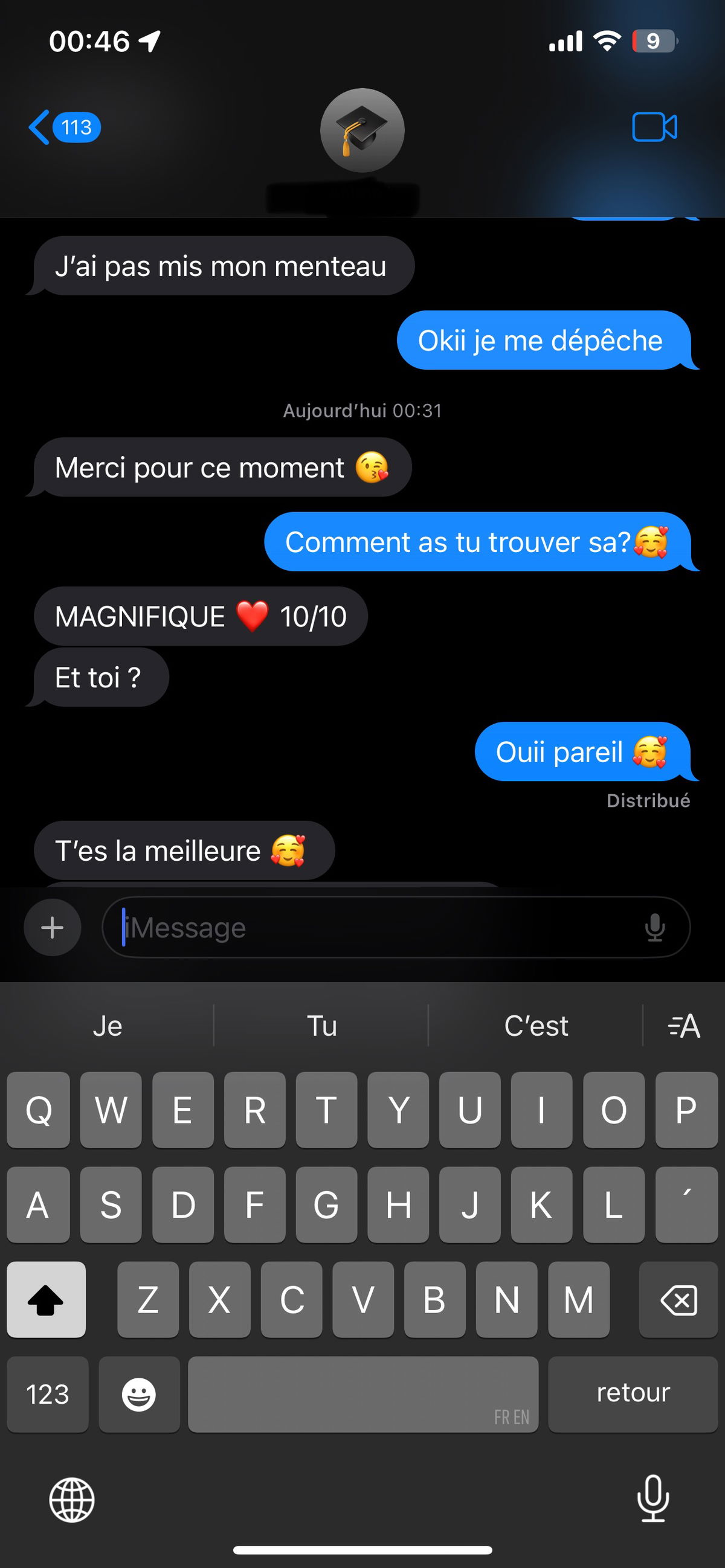Screen dimensions: 725x1568
Task: Insert the suggestion "Je"
Action: click(x=108, y=1026)
